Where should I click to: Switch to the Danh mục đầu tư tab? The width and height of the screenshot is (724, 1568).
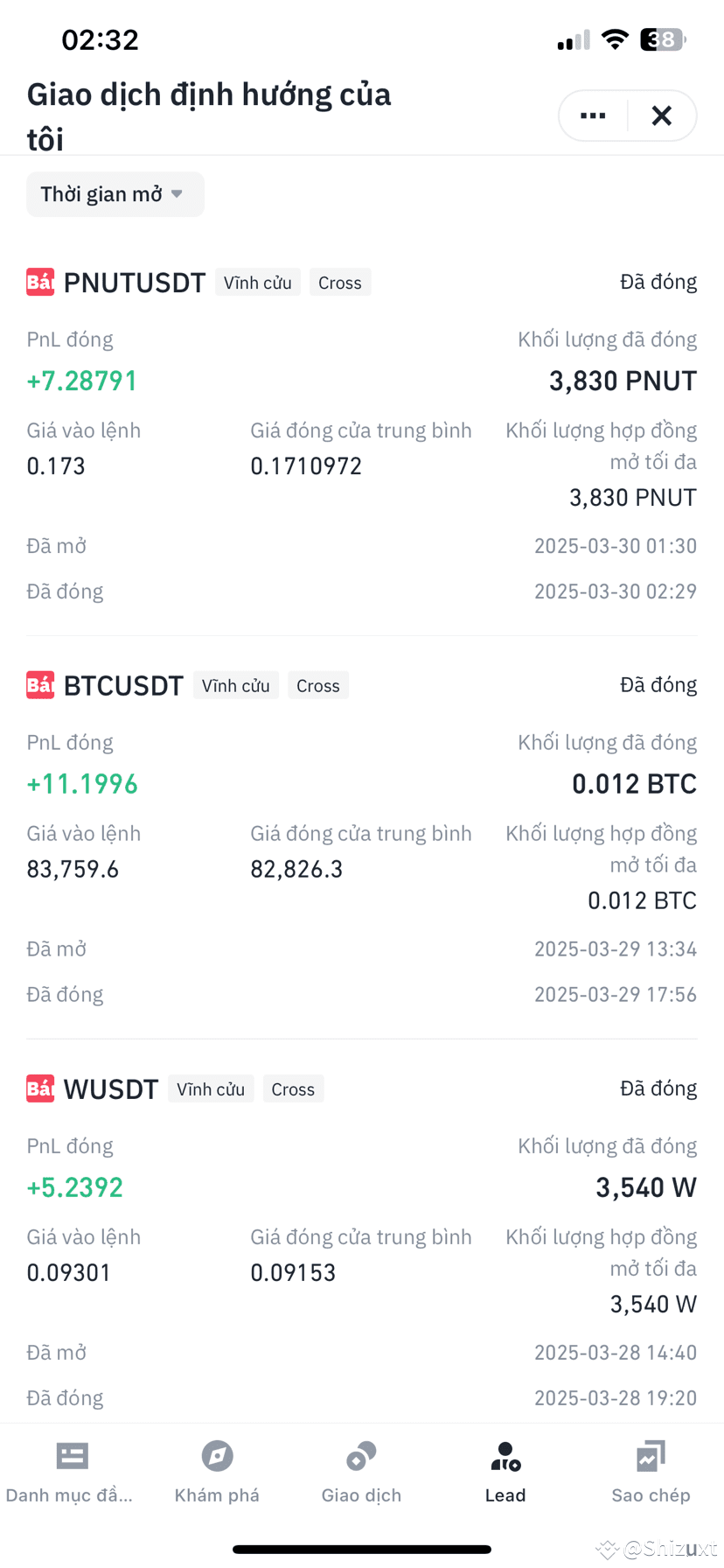70,1473
